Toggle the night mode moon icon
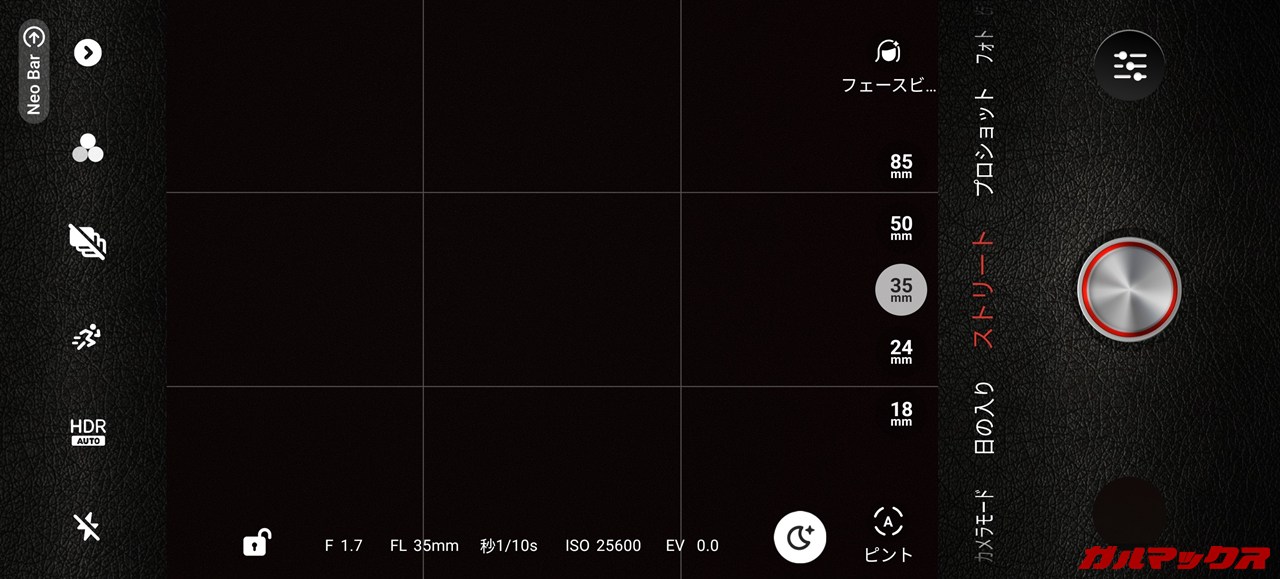The image size is (1280, 579). [800, 539]
